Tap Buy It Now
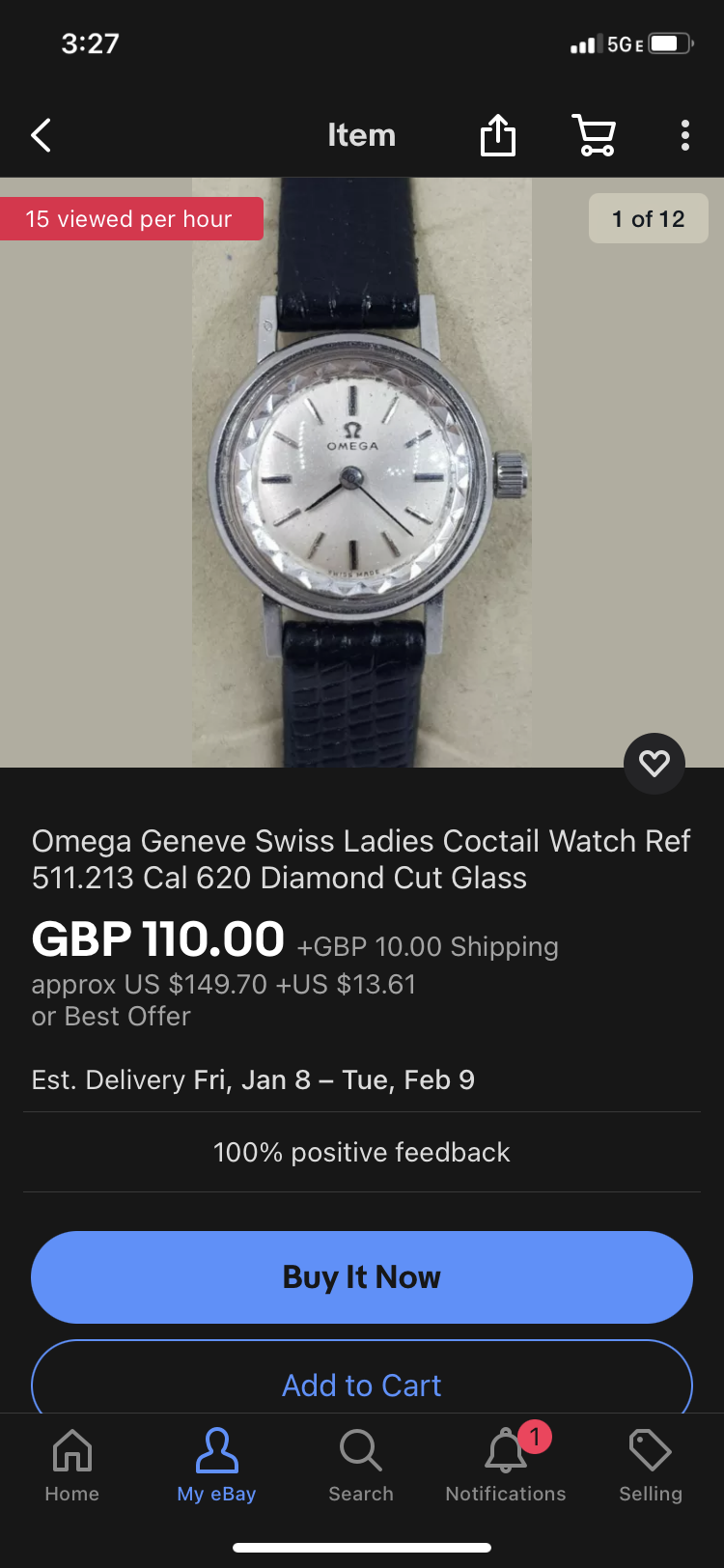 (x=362, y=1276)
